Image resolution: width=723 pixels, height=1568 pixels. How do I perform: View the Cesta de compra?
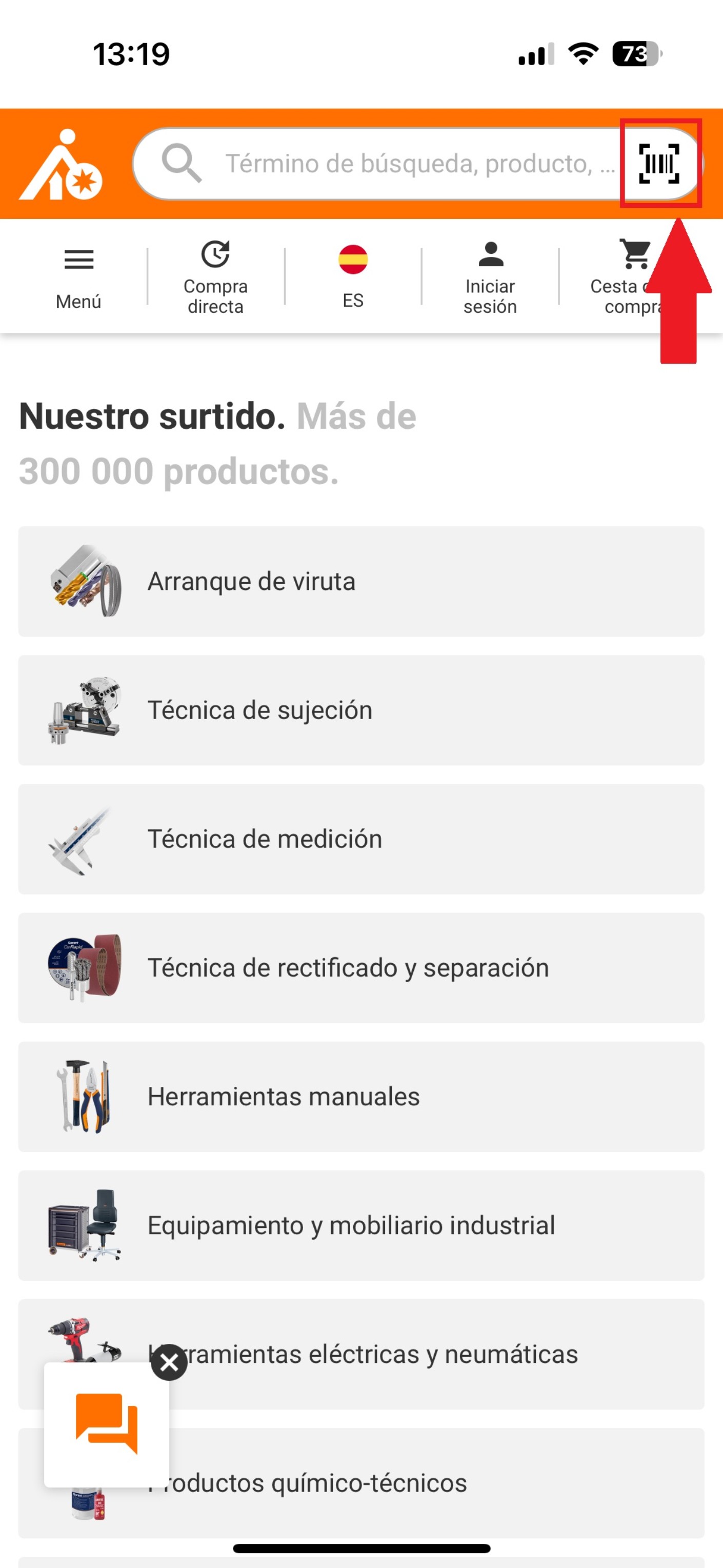coord(627,278)
